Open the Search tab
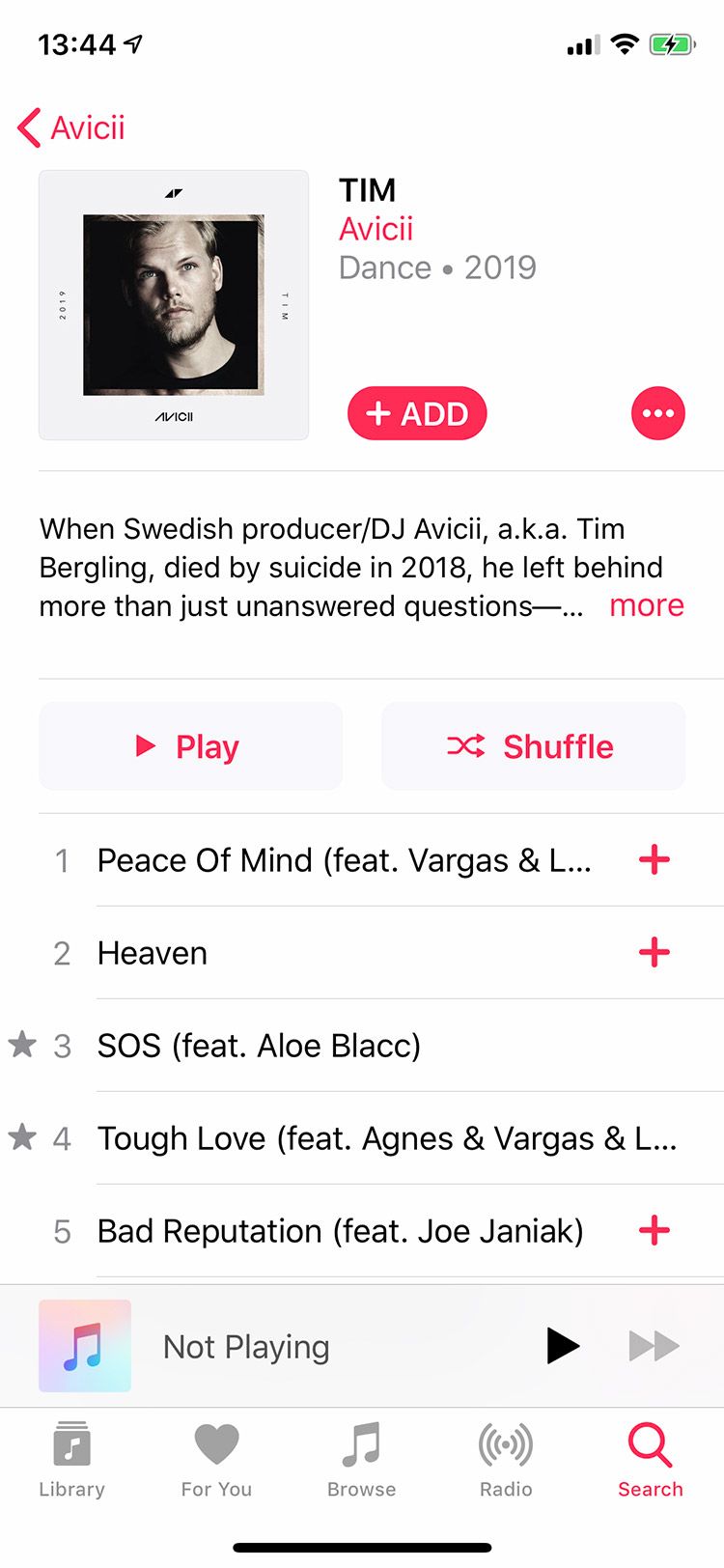Screen dimensions: 724x1568 pos(650,1459)
